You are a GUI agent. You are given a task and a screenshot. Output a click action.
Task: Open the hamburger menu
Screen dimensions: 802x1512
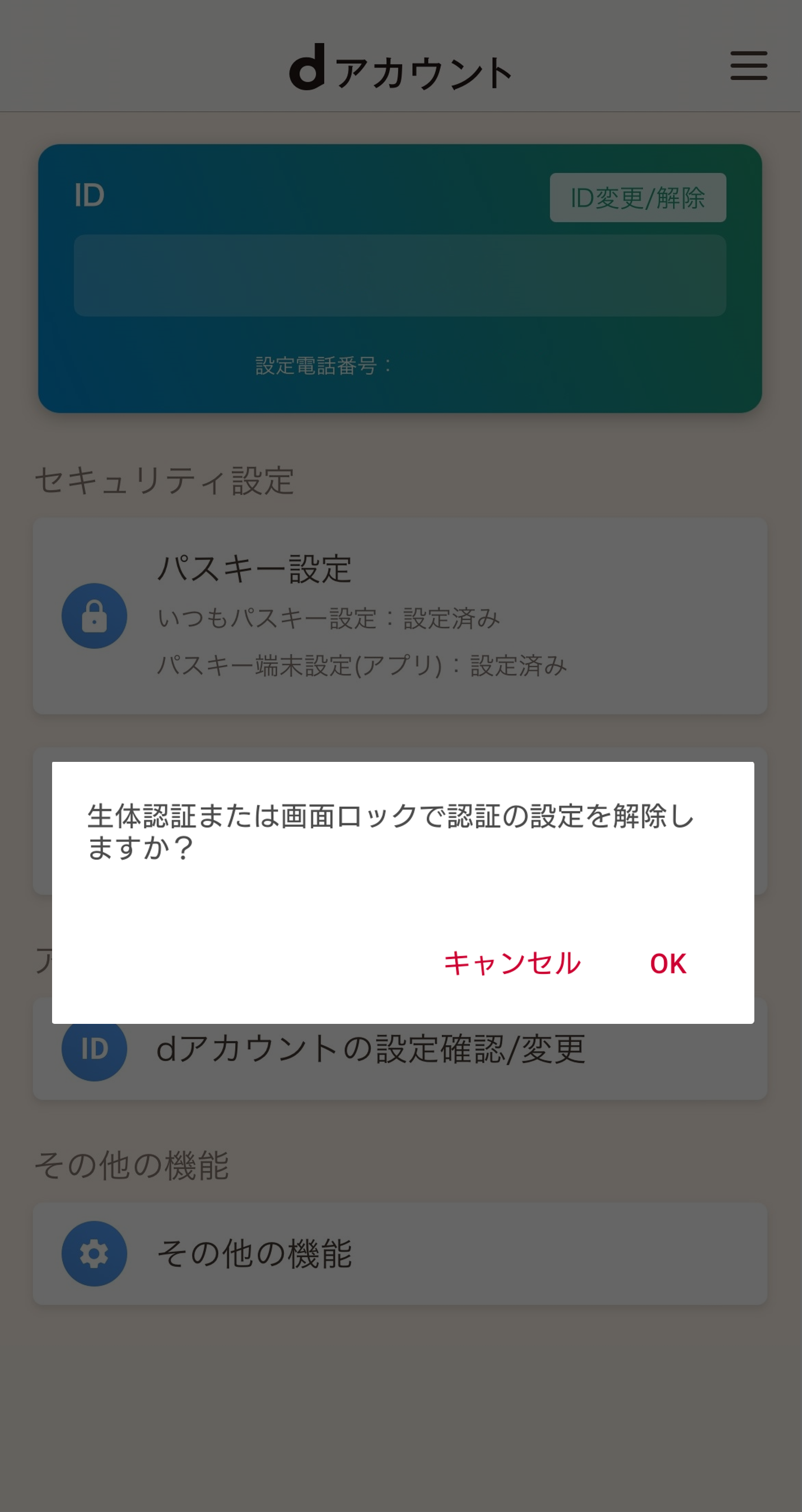(749, 65)
